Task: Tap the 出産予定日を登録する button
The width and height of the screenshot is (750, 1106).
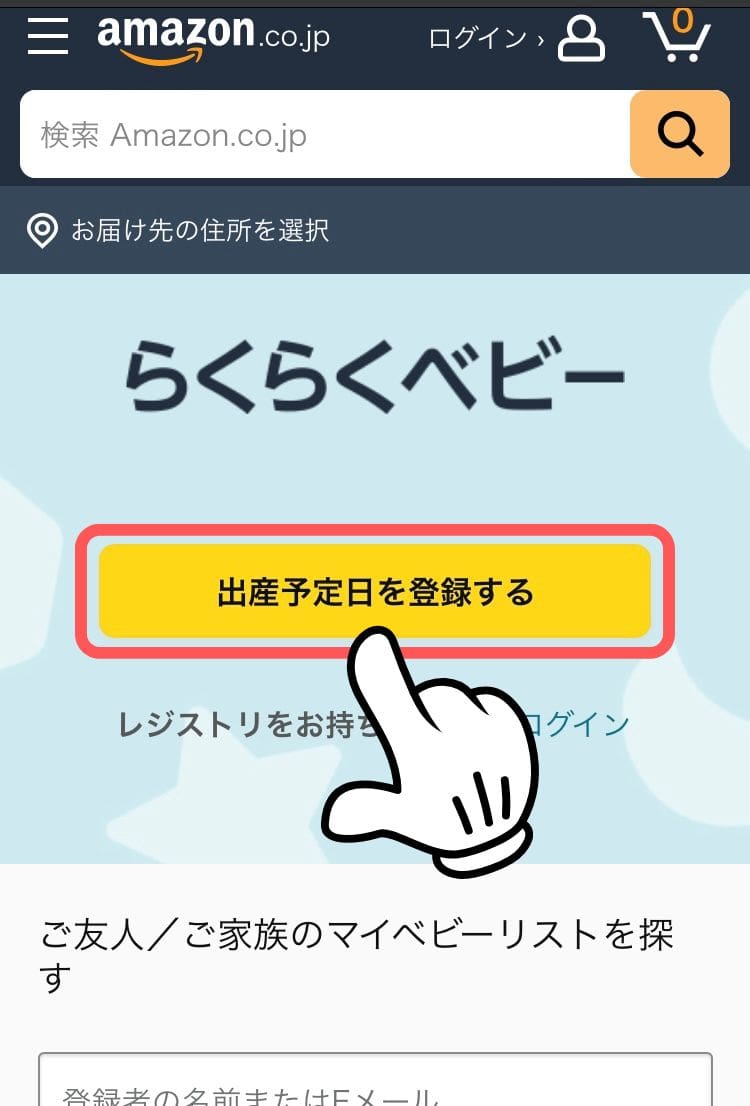Action: 375,592
